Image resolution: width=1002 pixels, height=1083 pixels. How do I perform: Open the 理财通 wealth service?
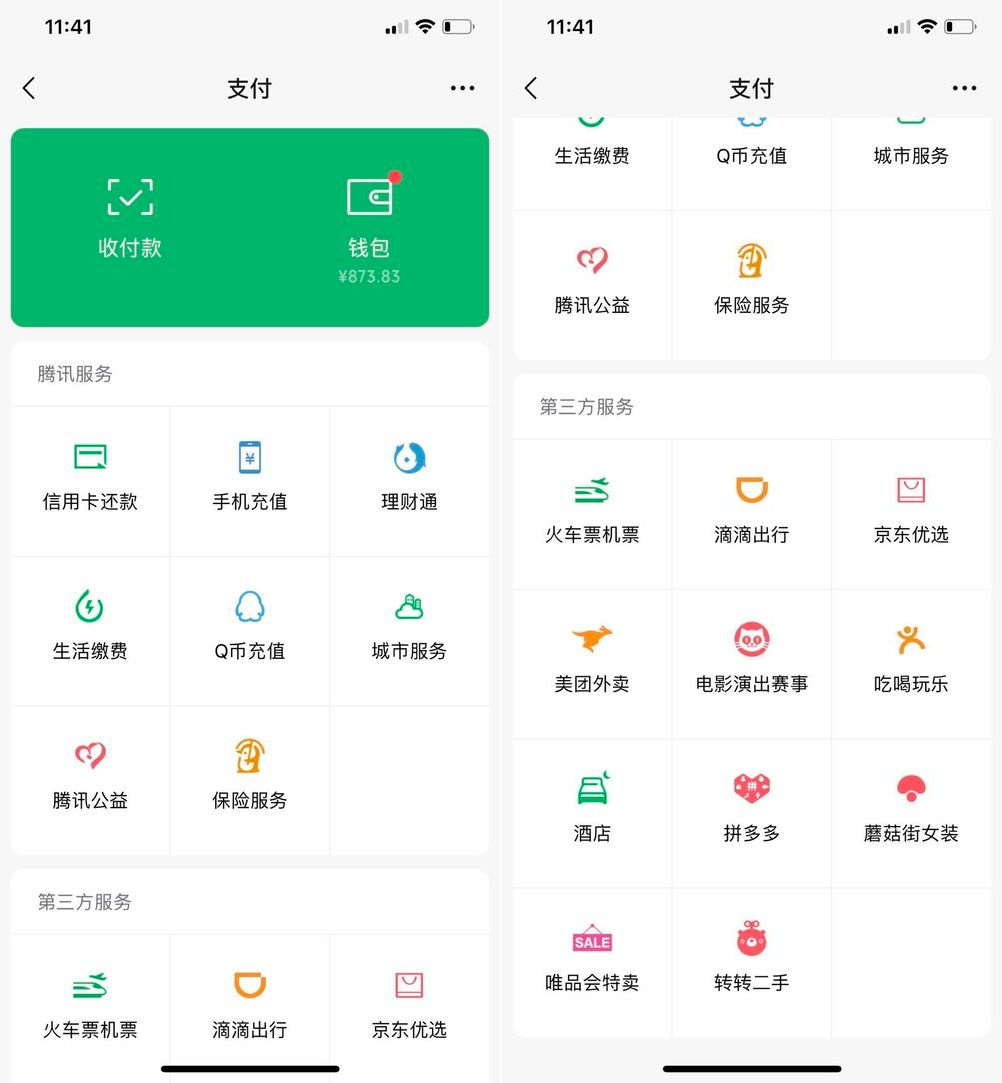click(x=409, y=481)
